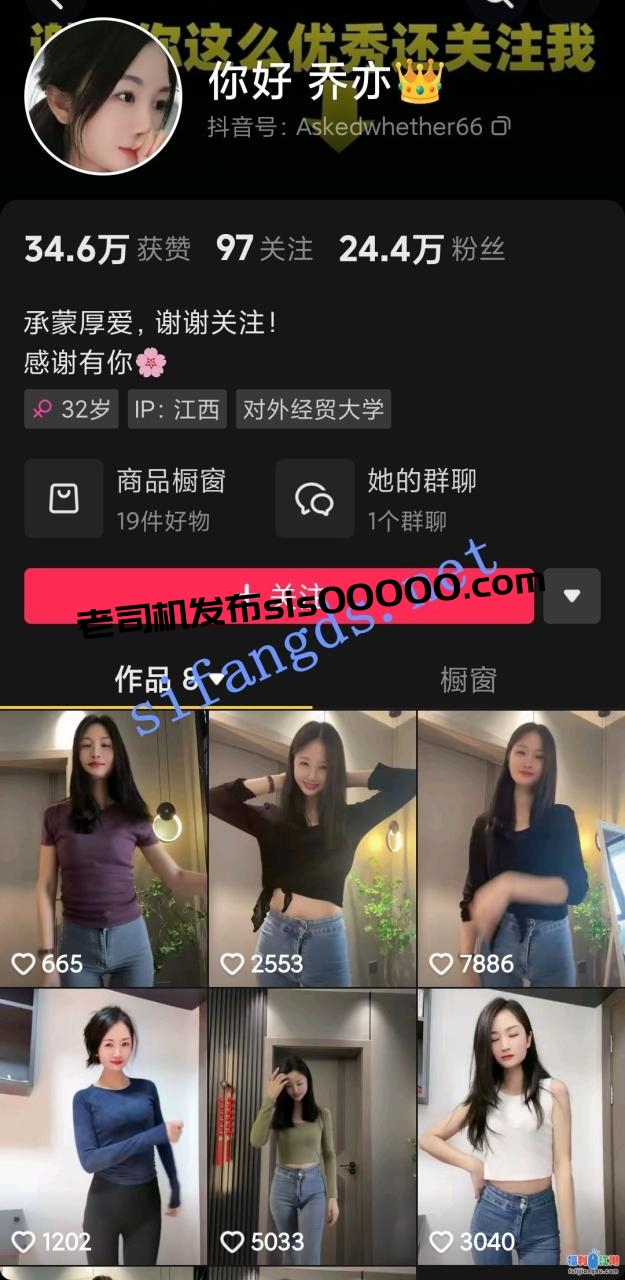Open the video with 665 likes

(103, 848)
